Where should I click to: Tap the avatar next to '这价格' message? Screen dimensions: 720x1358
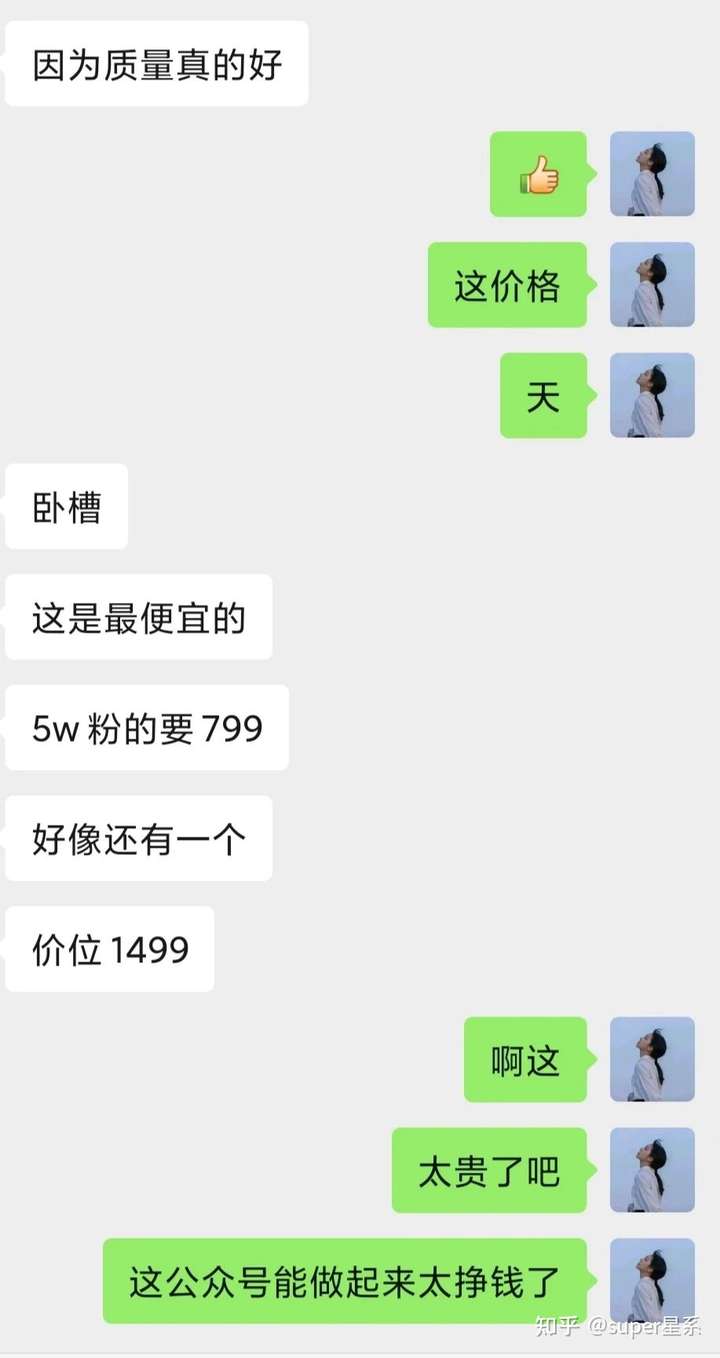[652, 285]
